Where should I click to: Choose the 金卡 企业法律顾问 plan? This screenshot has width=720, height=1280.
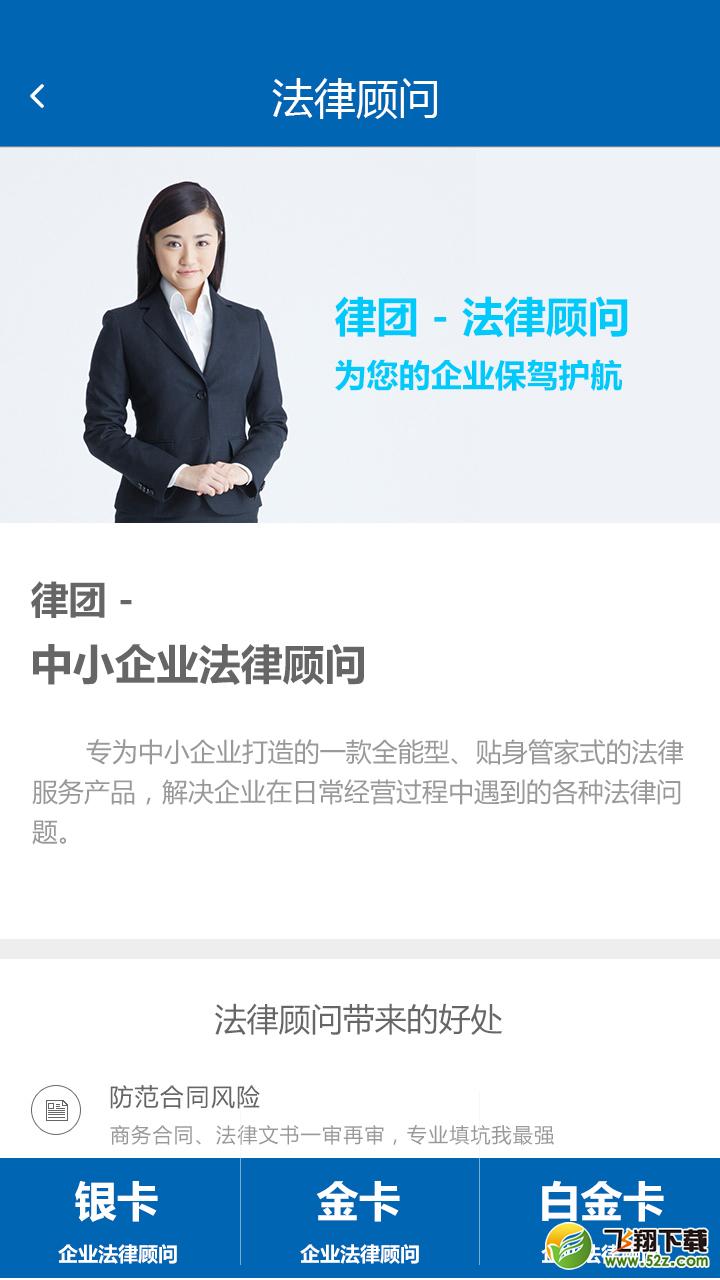pyautogui.click(x=360, y=1219)
